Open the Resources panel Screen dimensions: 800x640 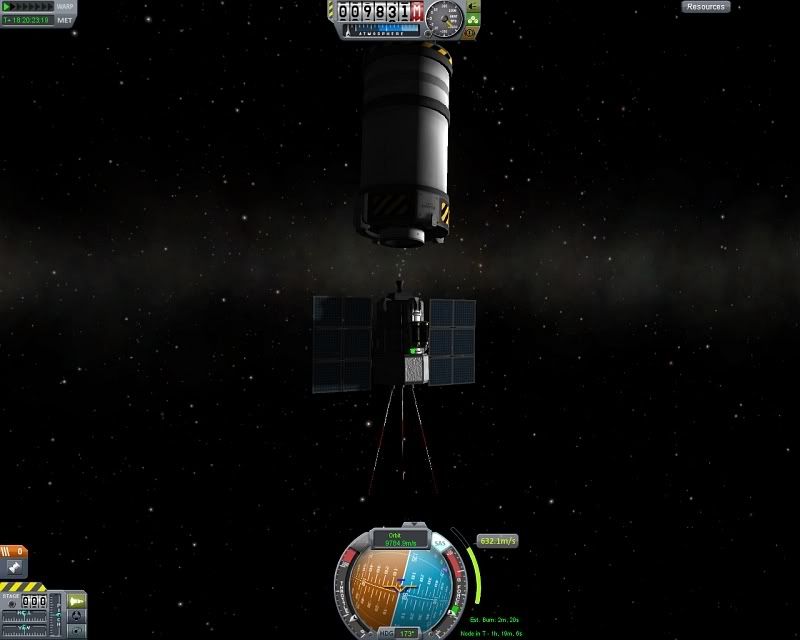click(x=706, y=7)
